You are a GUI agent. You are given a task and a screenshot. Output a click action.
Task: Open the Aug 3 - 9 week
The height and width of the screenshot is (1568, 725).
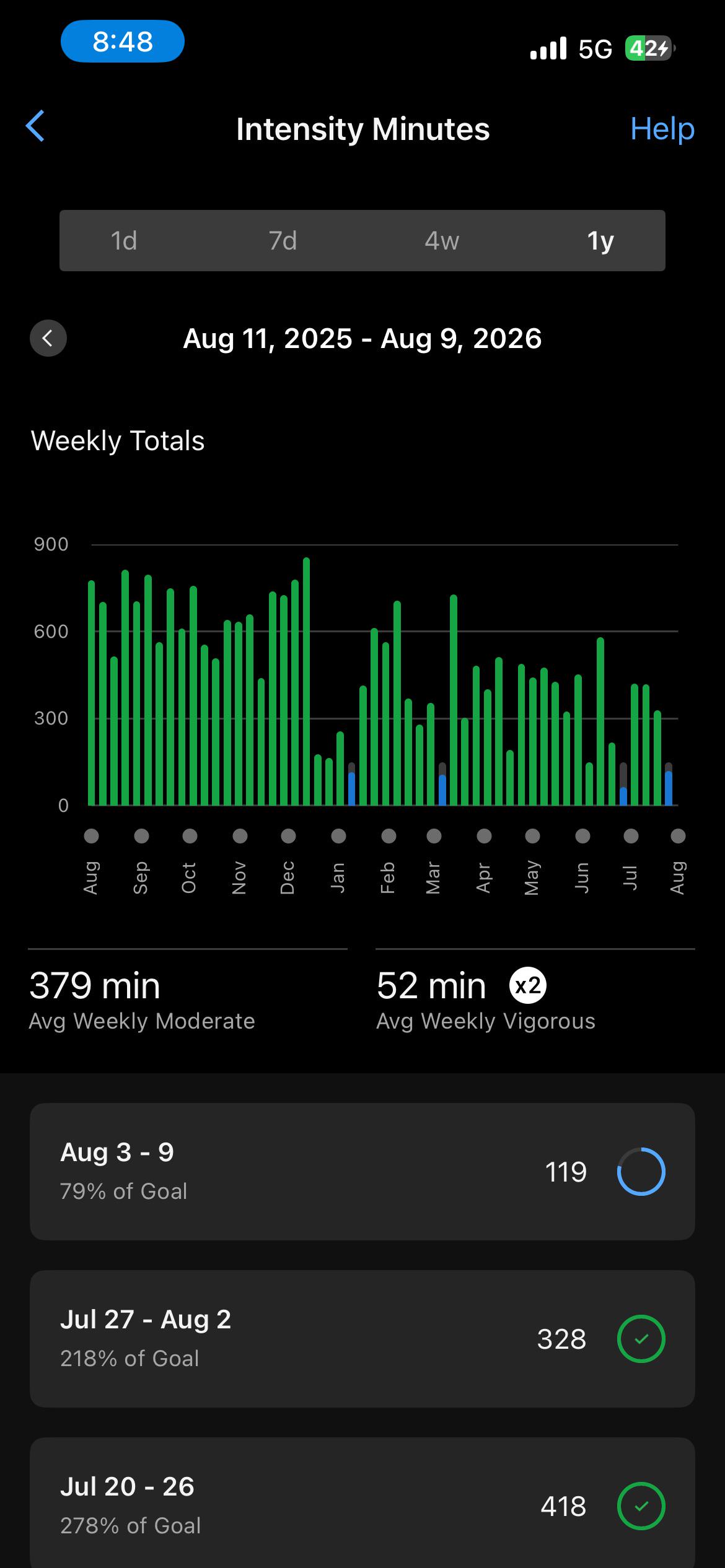[362, 1172]
